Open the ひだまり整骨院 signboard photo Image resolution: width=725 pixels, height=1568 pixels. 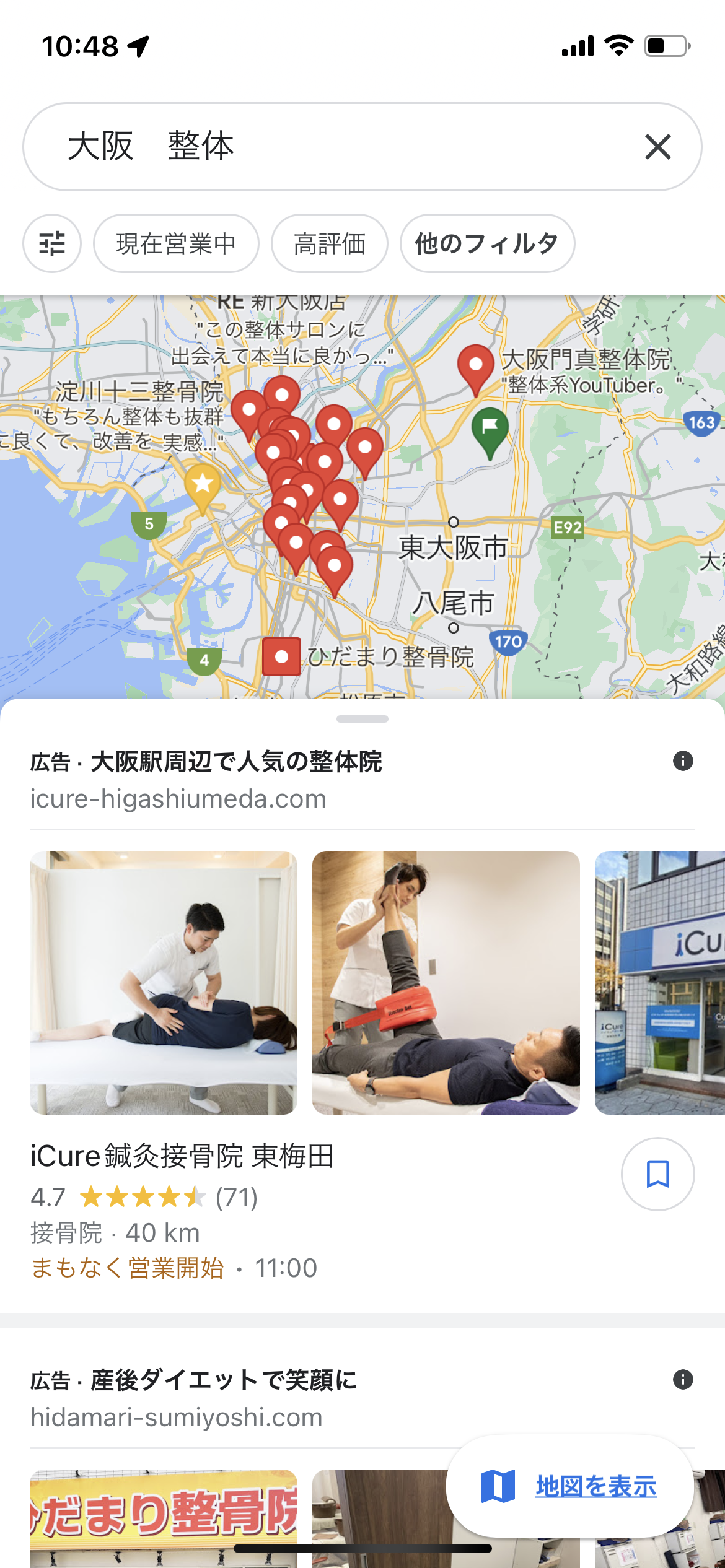[x=164, y=1517]
